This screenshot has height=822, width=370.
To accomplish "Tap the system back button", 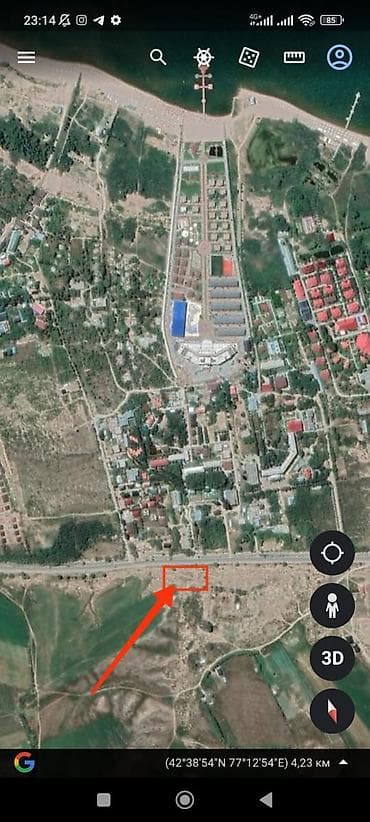I will click(x=266, y=800).
